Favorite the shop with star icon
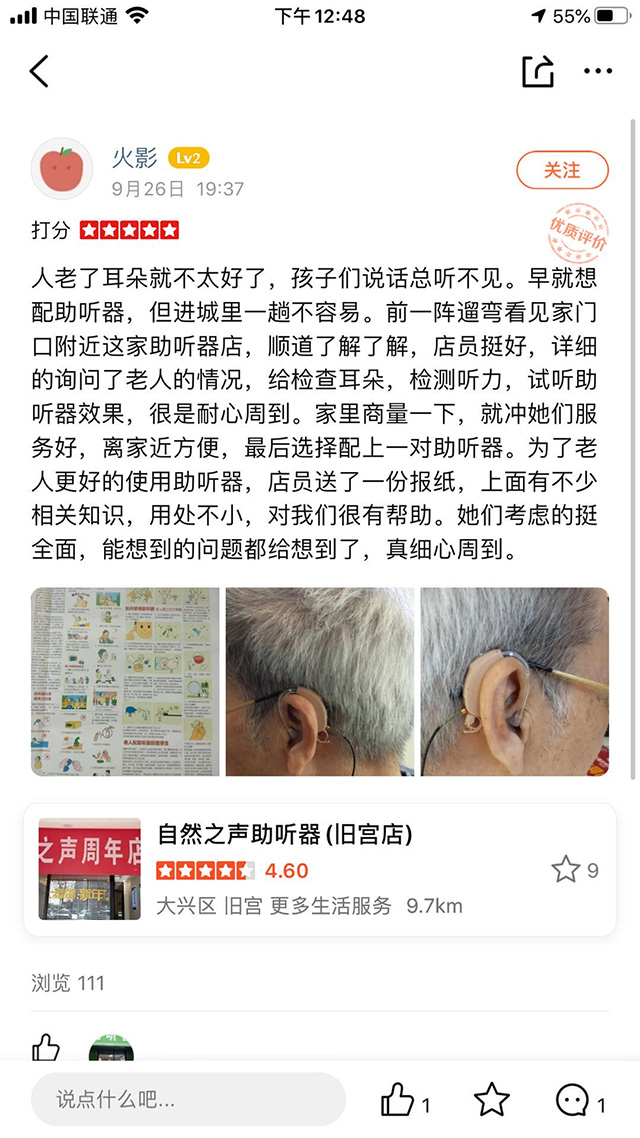Image resolution: width=640 pixels, height=1138 pixels. 566,869
